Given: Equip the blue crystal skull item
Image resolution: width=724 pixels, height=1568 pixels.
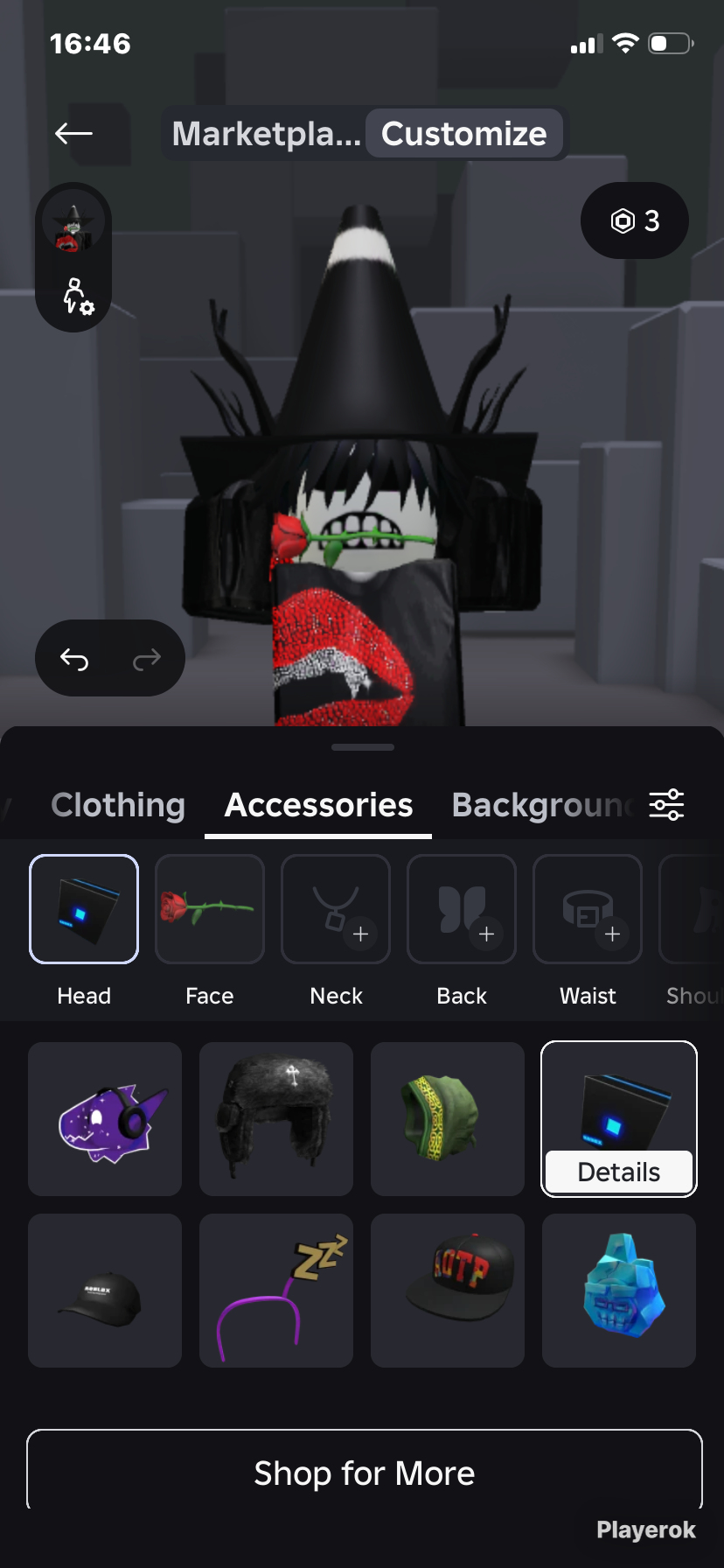Looking at the screenshot, I should 619,1291.
